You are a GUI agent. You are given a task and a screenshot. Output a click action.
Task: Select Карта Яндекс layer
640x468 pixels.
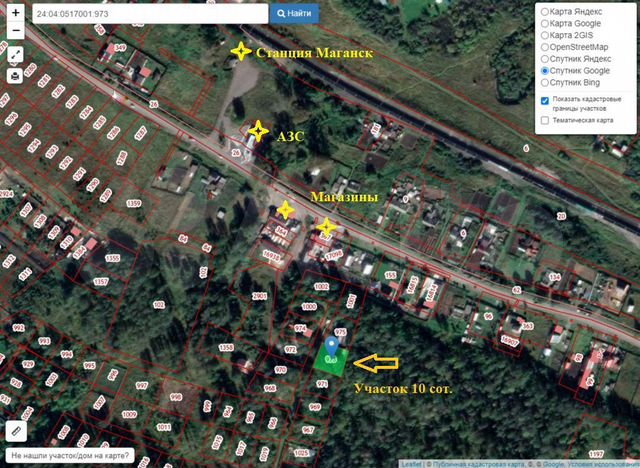[544, 11]
